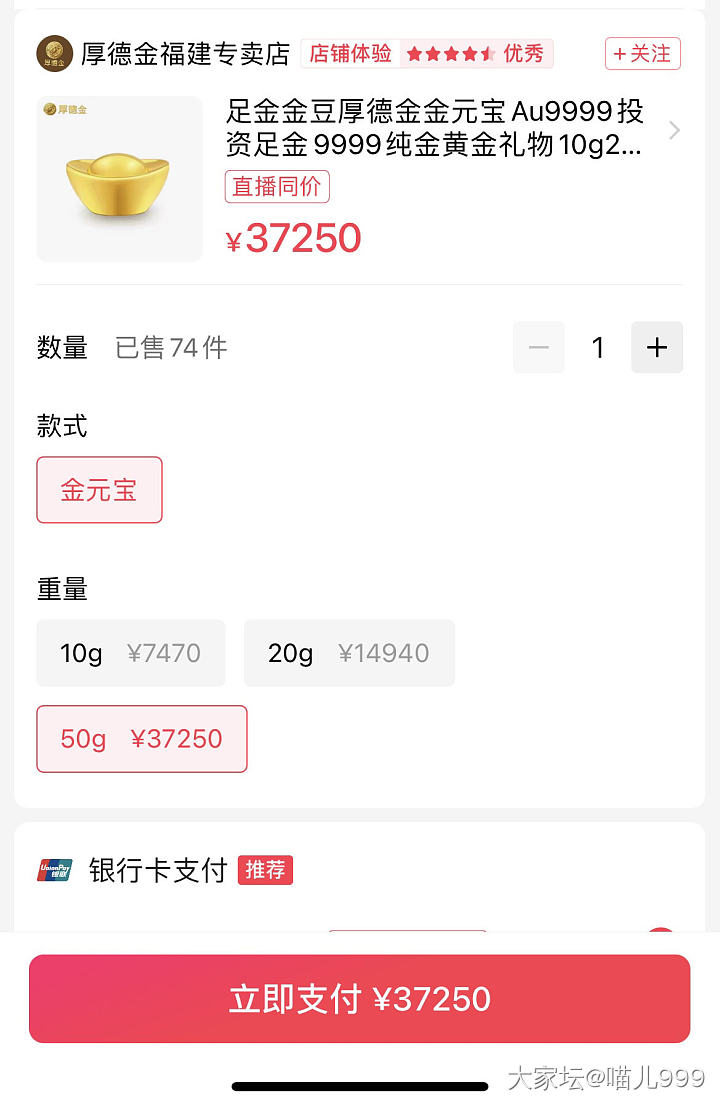This screenshot has height=1106, width=720.
Task: Decrease quantity with the minus button
Action: click(539, 347)
